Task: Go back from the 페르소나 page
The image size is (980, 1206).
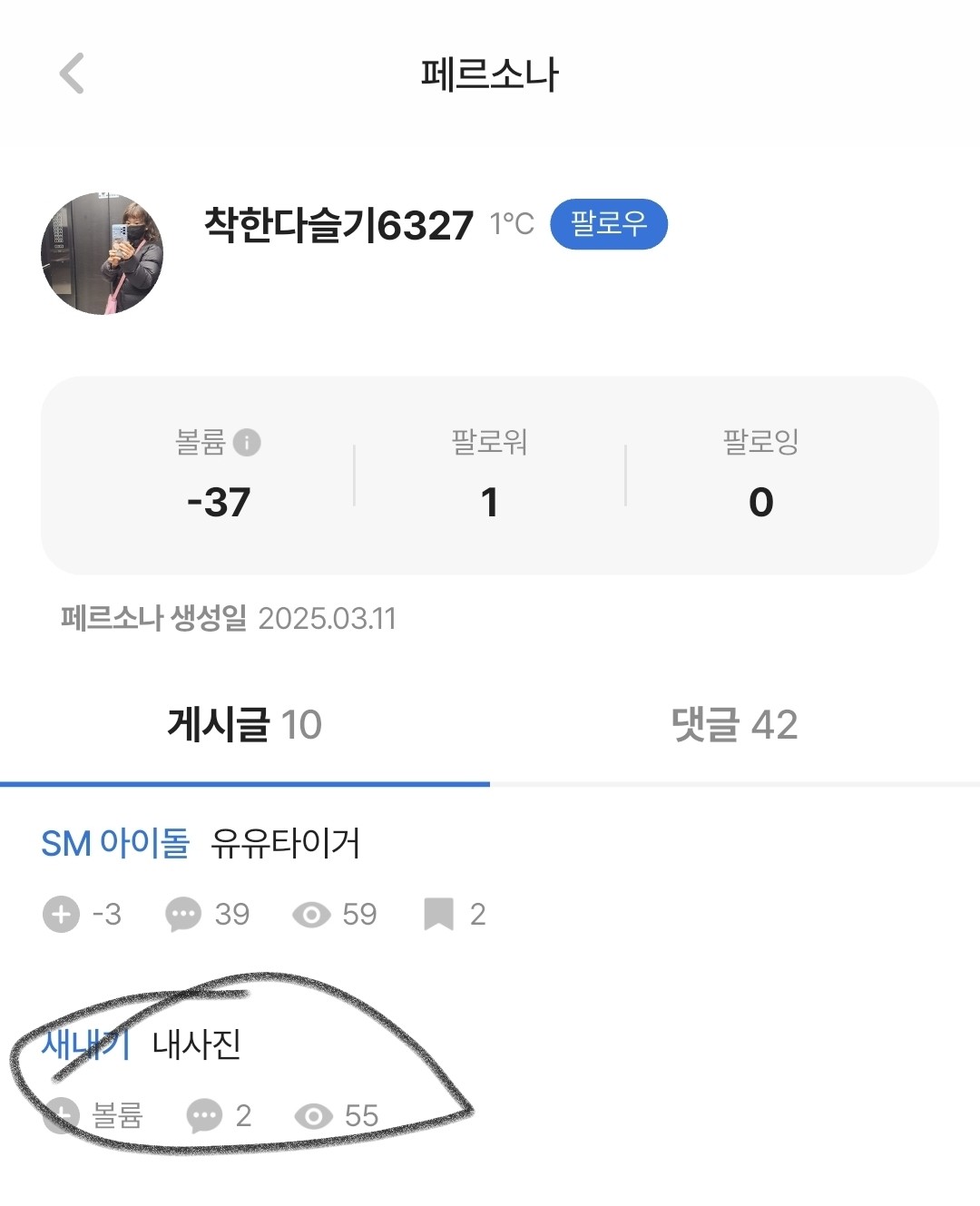Action: pos(72,74)
